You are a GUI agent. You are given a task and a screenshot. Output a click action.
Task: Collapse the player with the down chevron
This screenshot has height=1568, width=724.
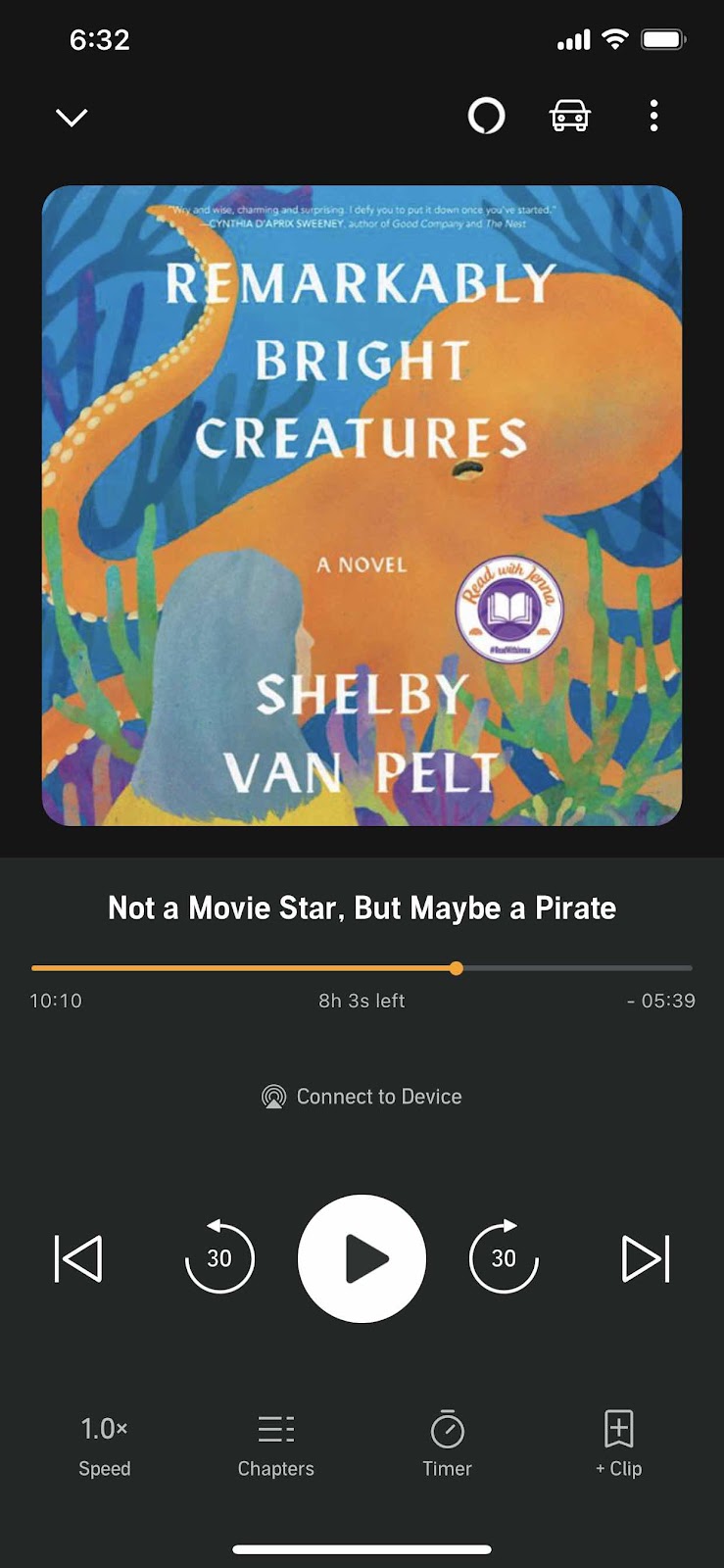point(72,118)
